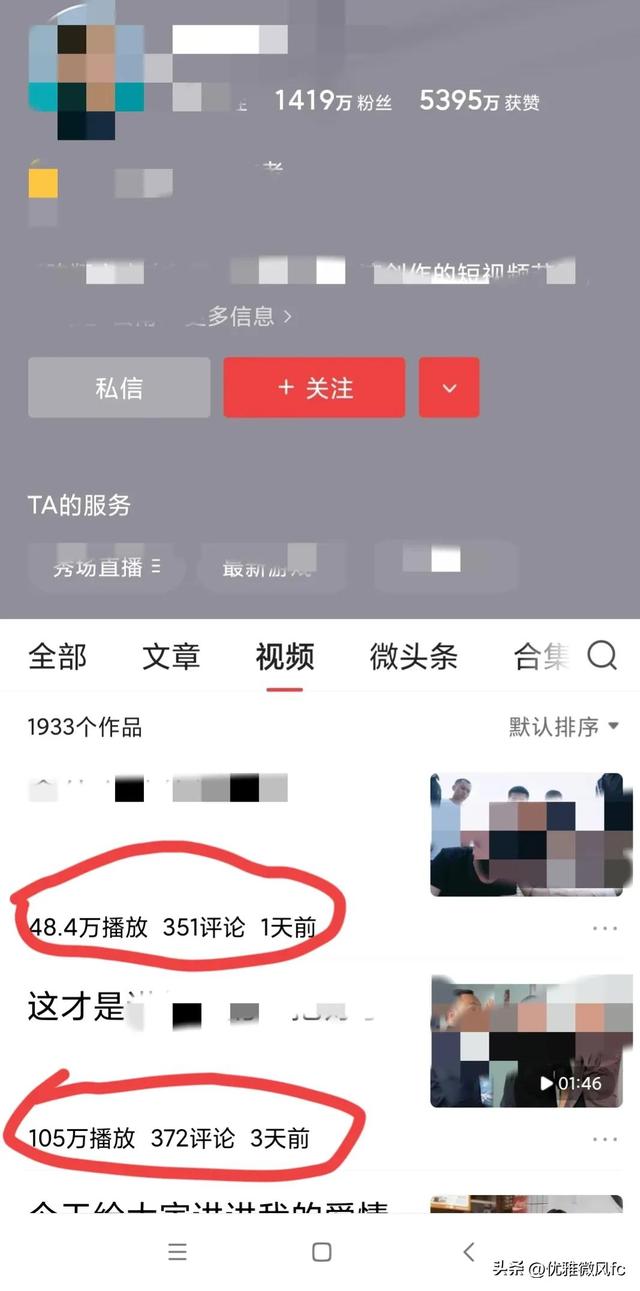Open more options for the 105万播放 video
This screenshot has height=1291, width=640.
tap(605, 1139)
